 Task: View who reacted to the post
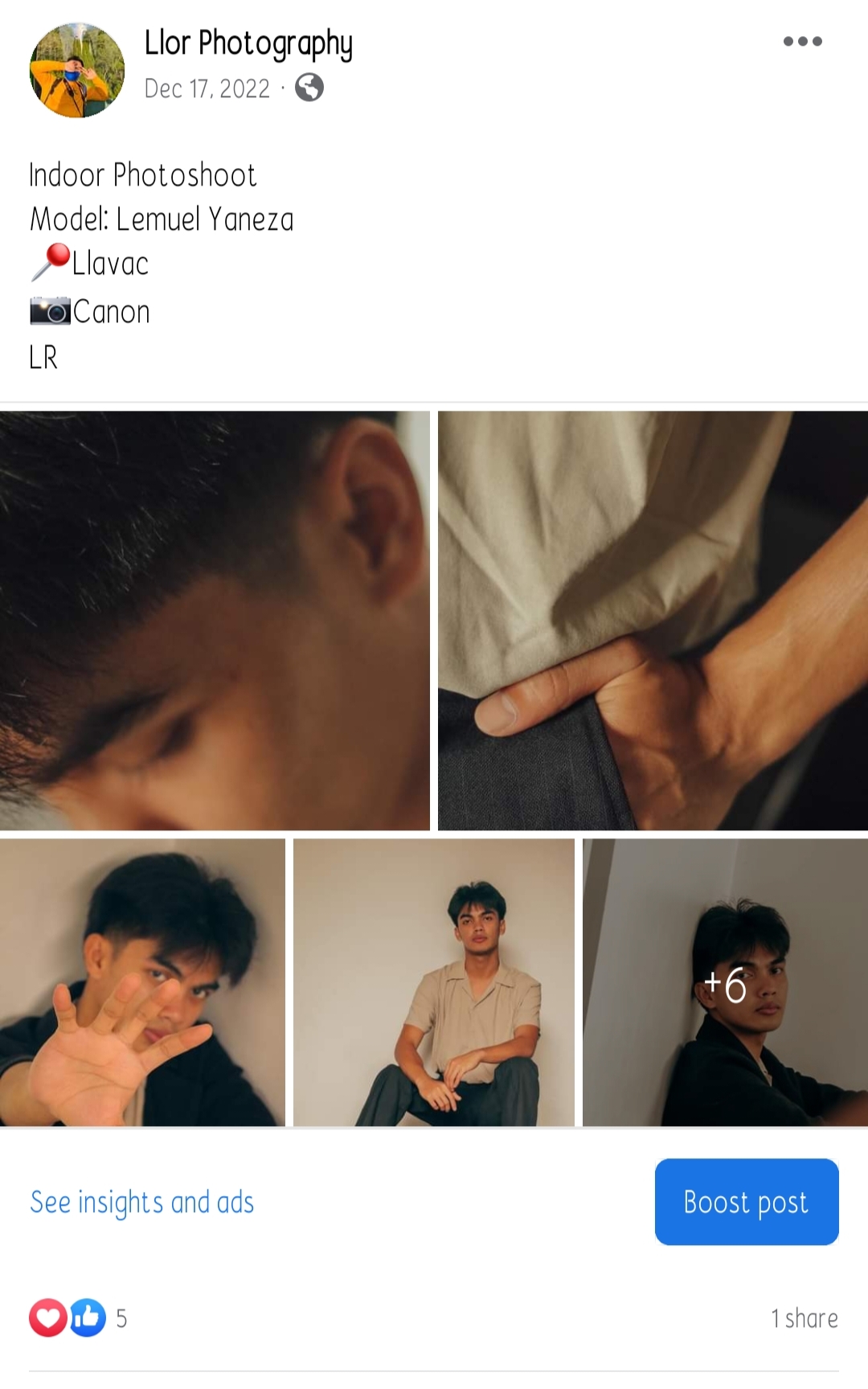[77, 1318]
